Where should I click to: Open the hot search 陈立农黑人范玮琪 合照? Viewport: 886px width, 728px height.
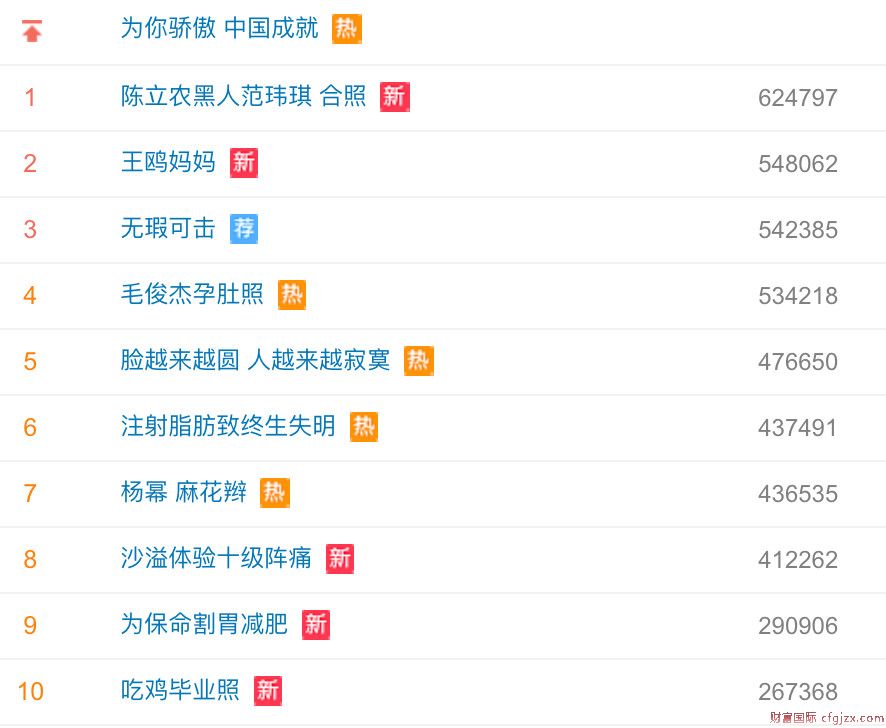coord(243,97)
